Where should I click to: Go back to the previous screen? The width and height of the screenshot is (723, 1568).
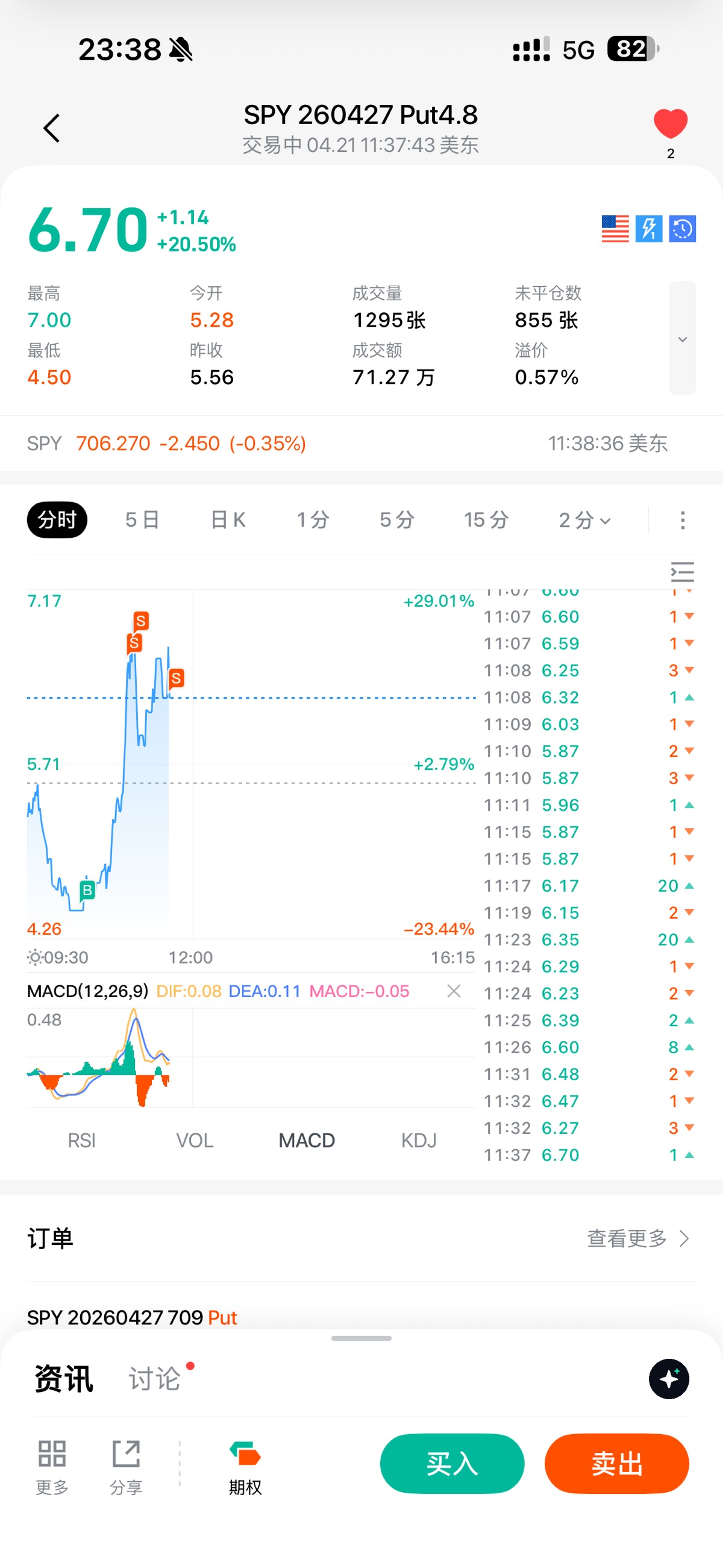(52, 128)
